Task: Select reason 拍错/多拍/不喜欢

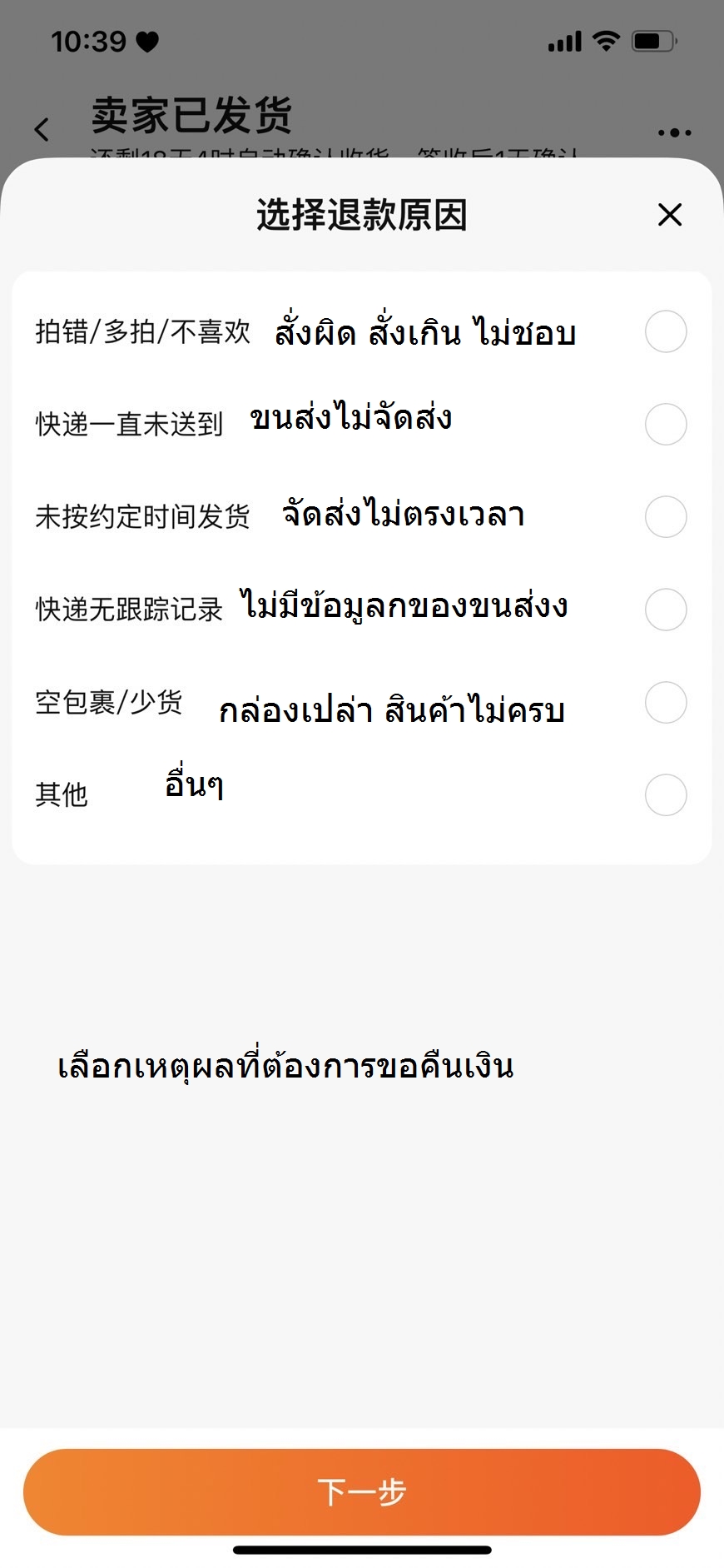Action: pyautogui.click(x=665, y=331)
